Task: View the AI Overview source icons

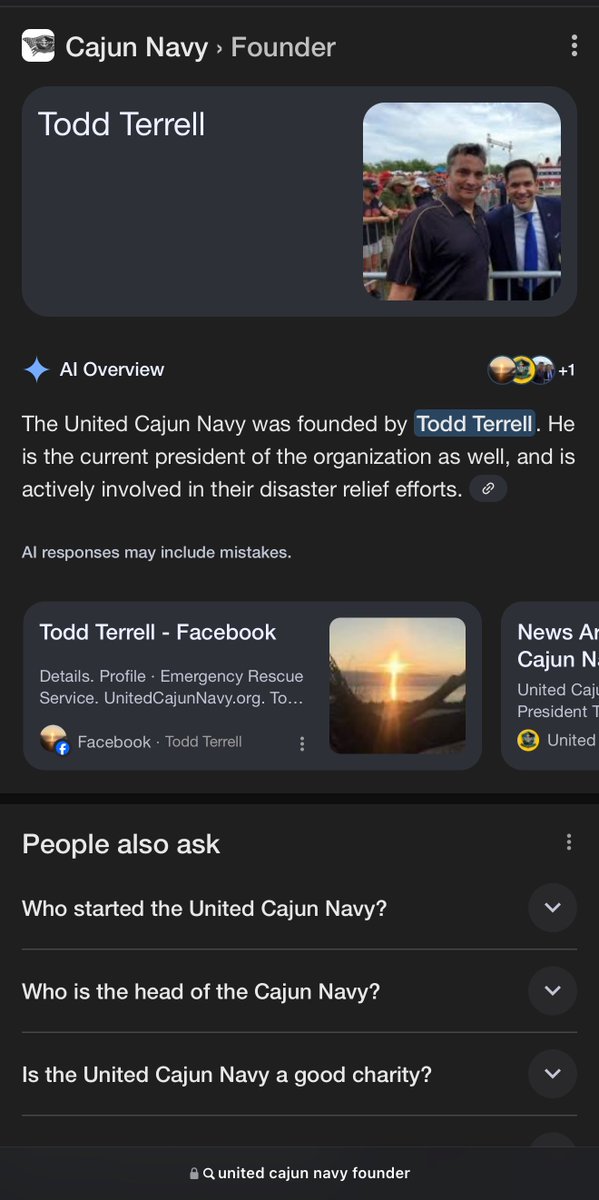Action: click(530, 370)
